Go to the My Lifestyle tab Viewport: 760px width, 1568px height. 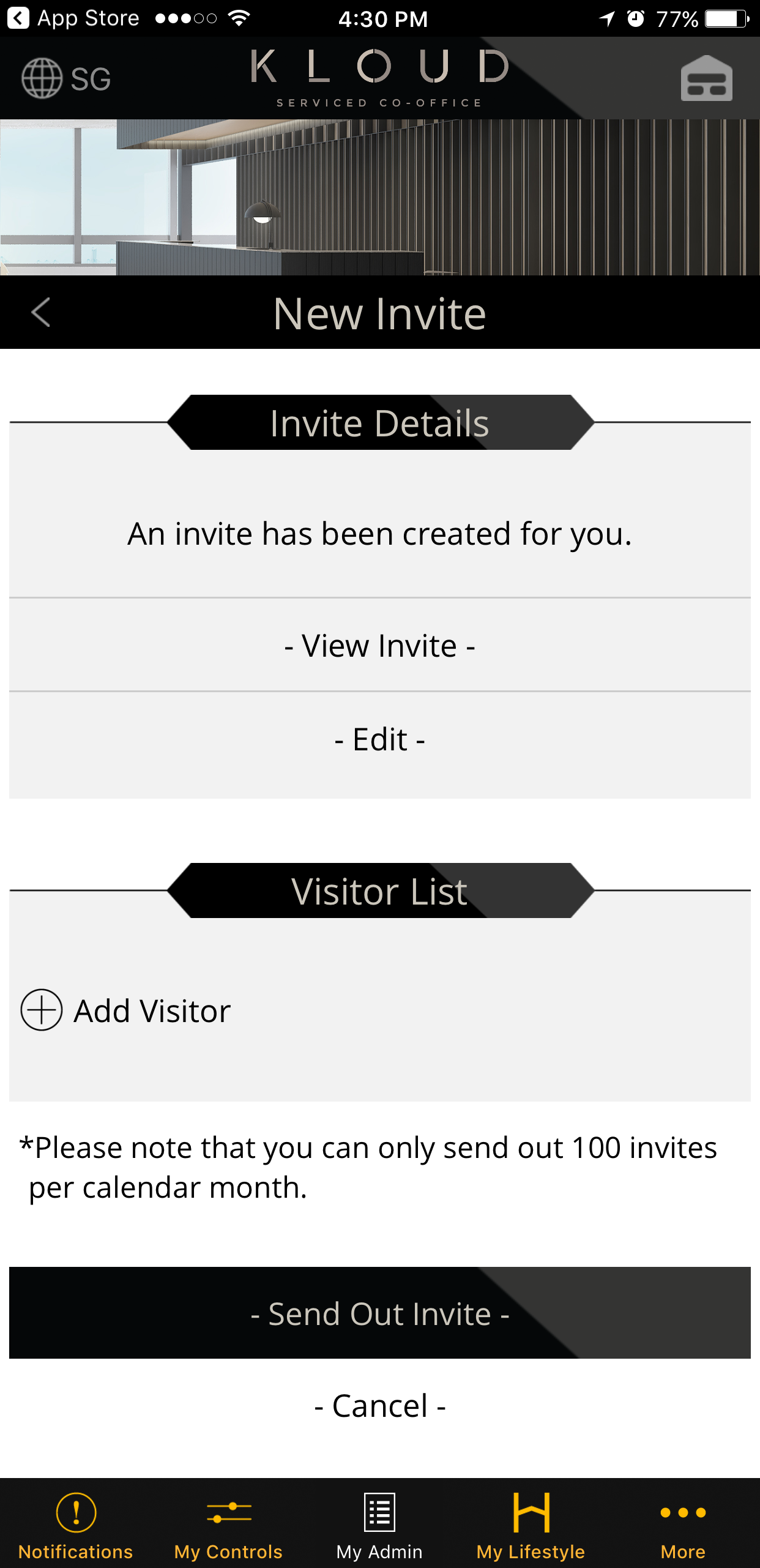(x=531, y=1524)
